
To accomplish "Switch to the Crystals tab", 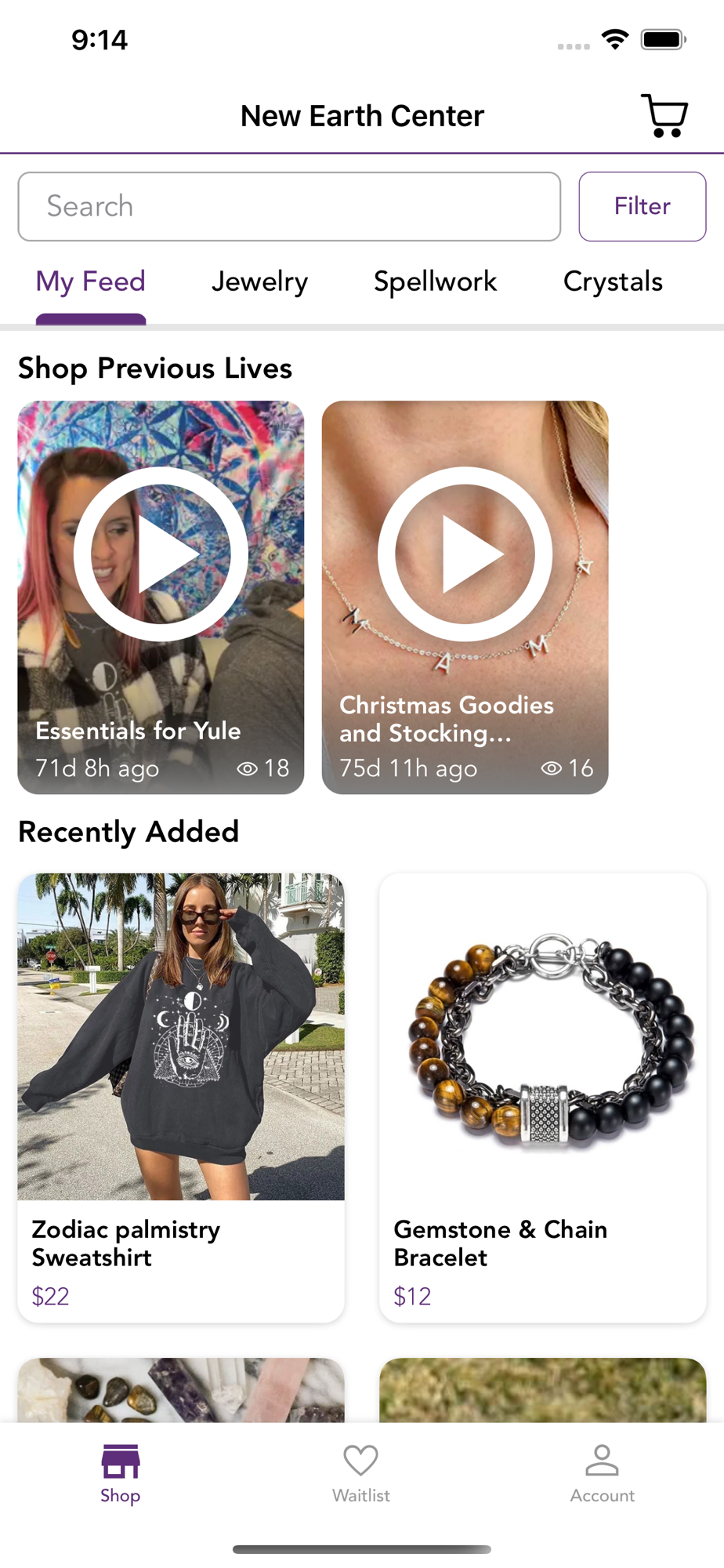I will coord(613,281).
